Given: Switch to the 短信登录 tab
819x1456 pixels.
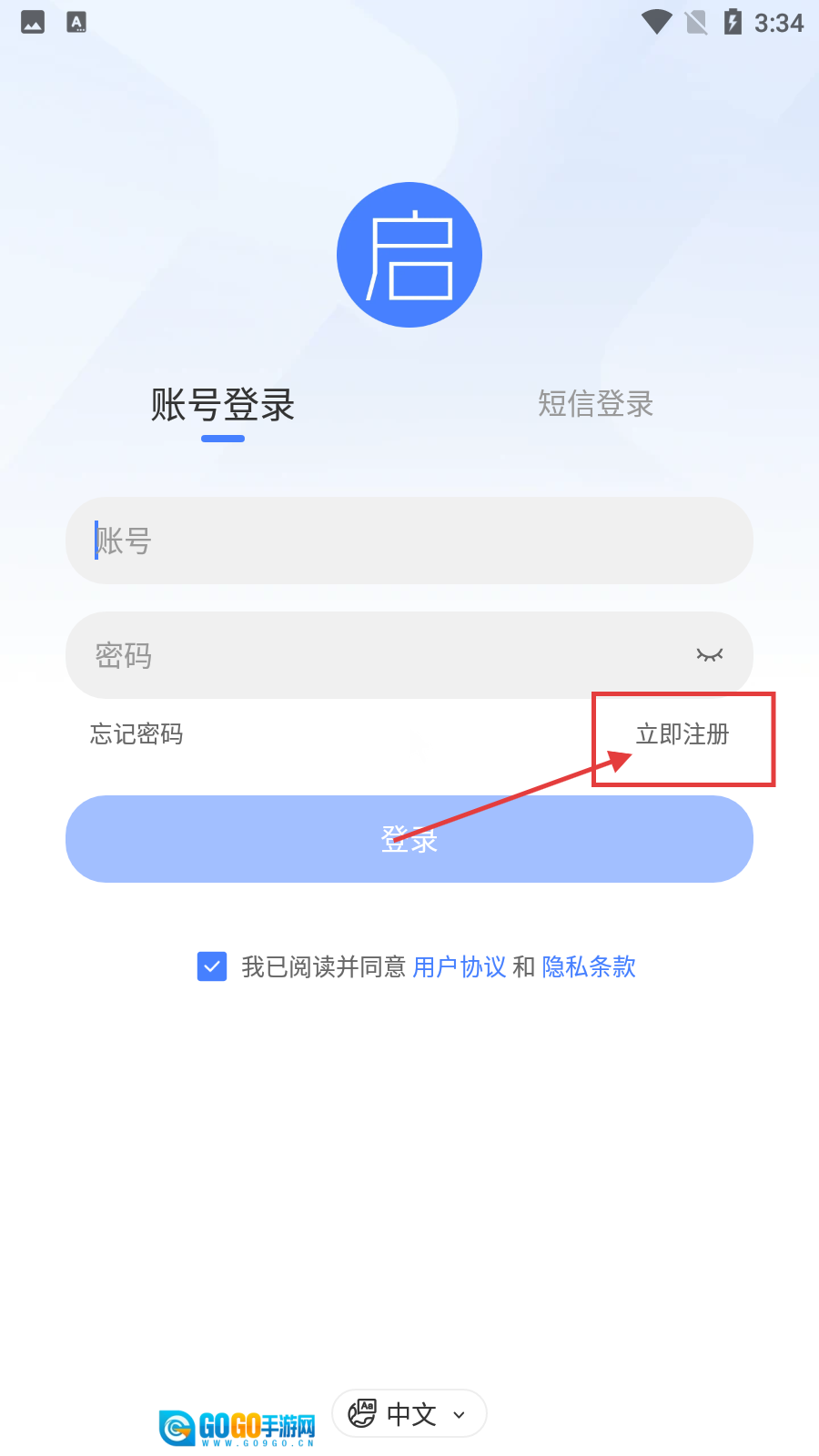Looking at the screenshot, I should (x=595, y=404).
